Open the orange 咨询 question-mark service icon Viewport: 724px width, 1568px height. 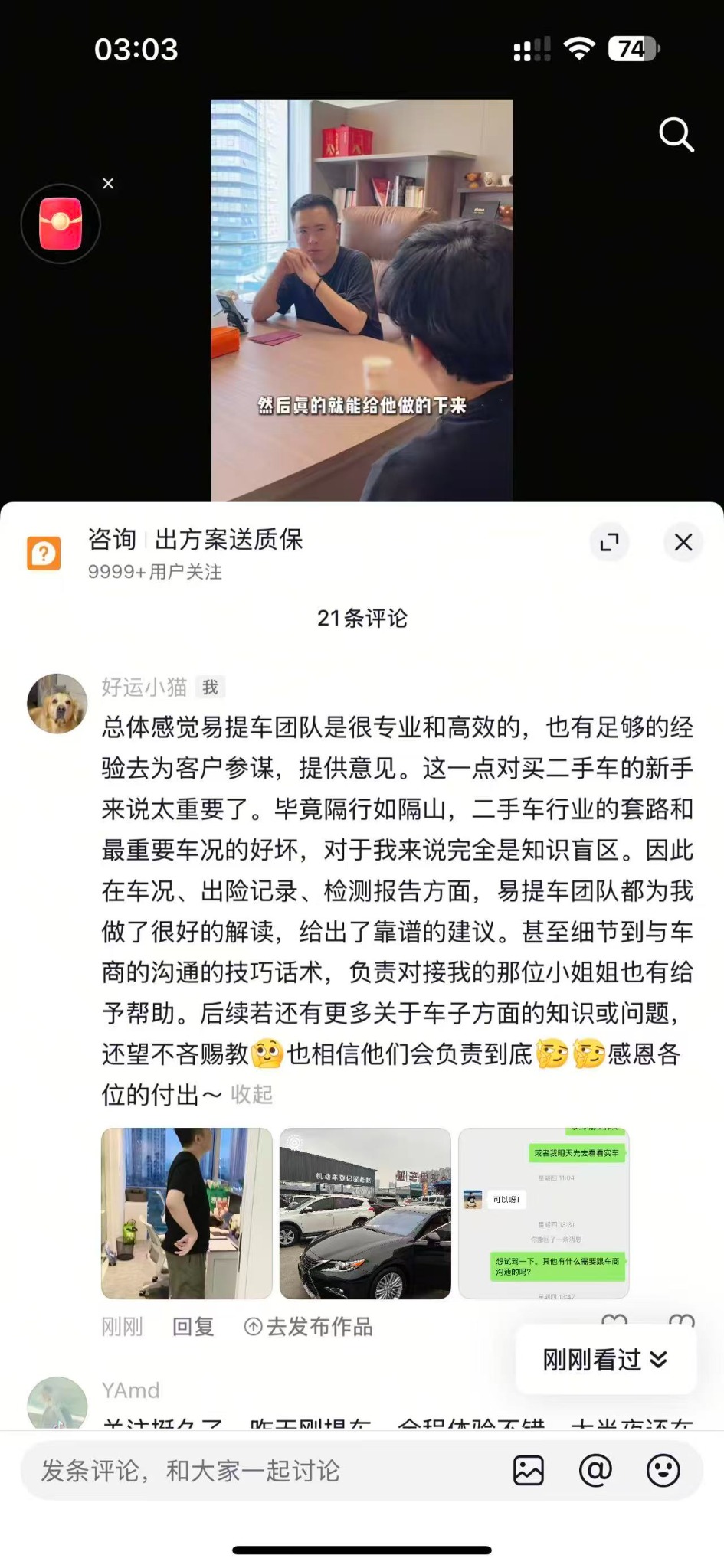coord(44,553)
